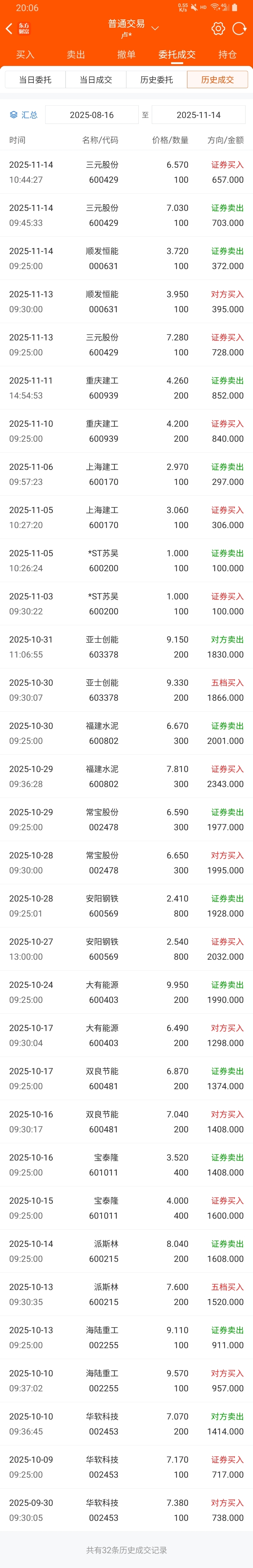The height and width of the screenshot is (1568, 253).
Task: Open the 重庆建工 14:54:53 sell record
Action: 126,388
